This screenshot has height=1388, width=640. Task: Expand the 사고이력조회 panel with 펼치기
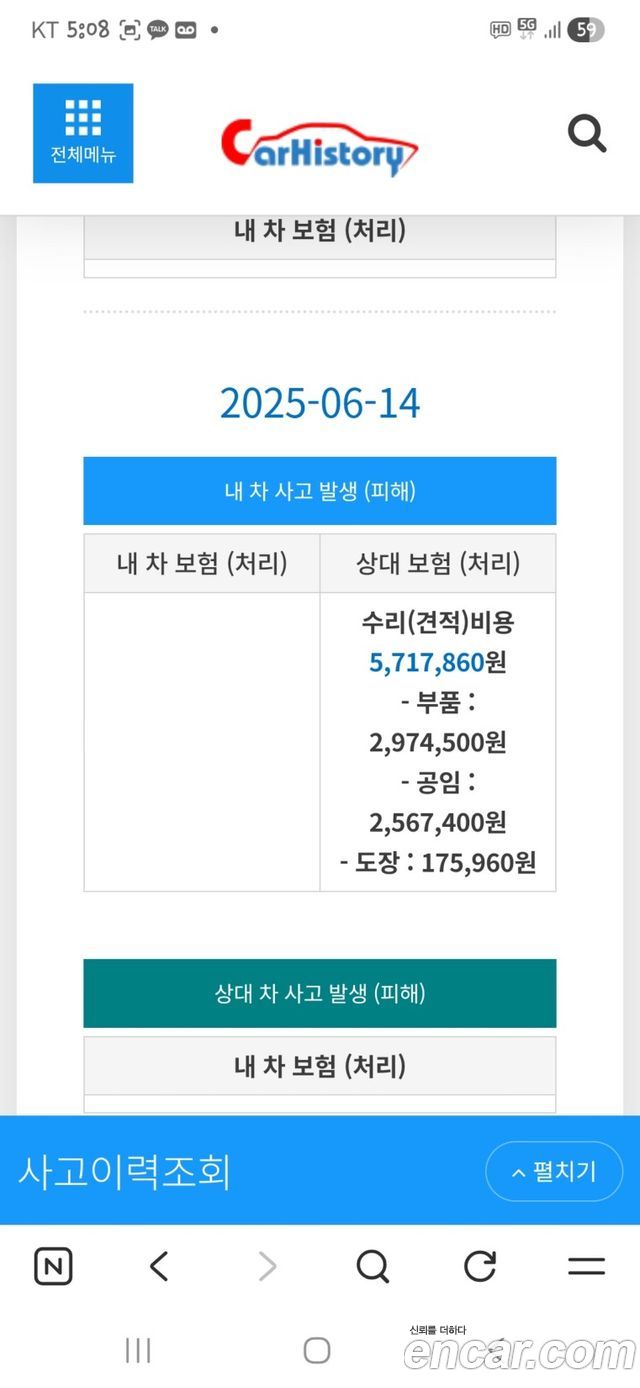[554, 1171]
